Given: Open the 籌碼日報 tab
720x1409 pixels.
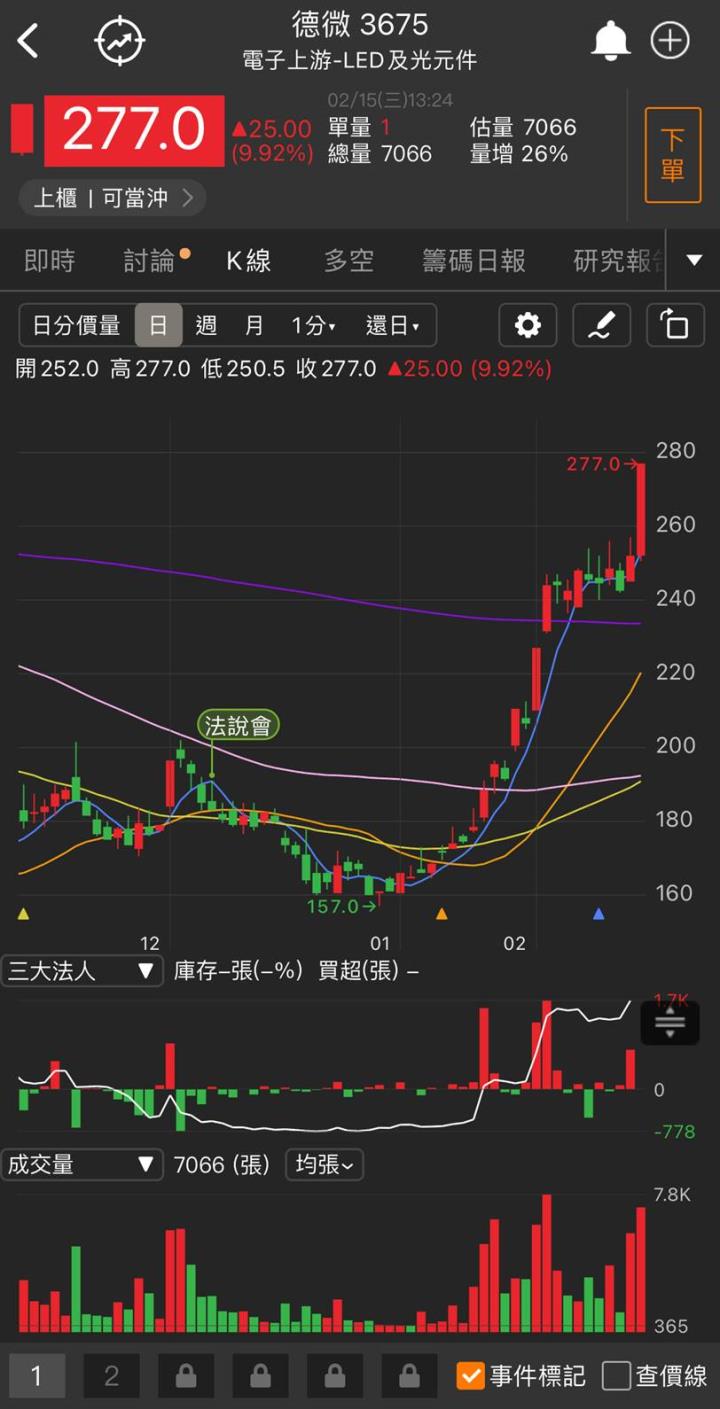Looking at the screenshot, I should click(473, 261).
